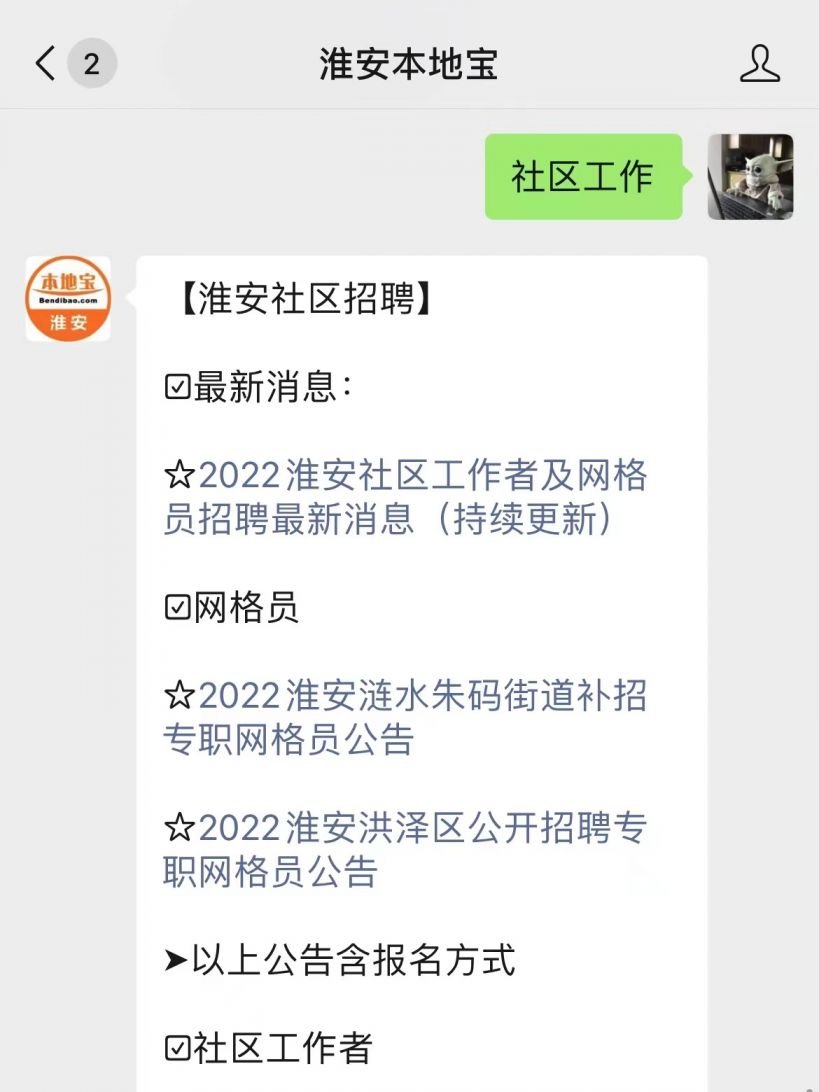Tap the 淮安本地宝 orange avatar
The height and width of the screenshot is (1092, 819).
coord(68,299)
